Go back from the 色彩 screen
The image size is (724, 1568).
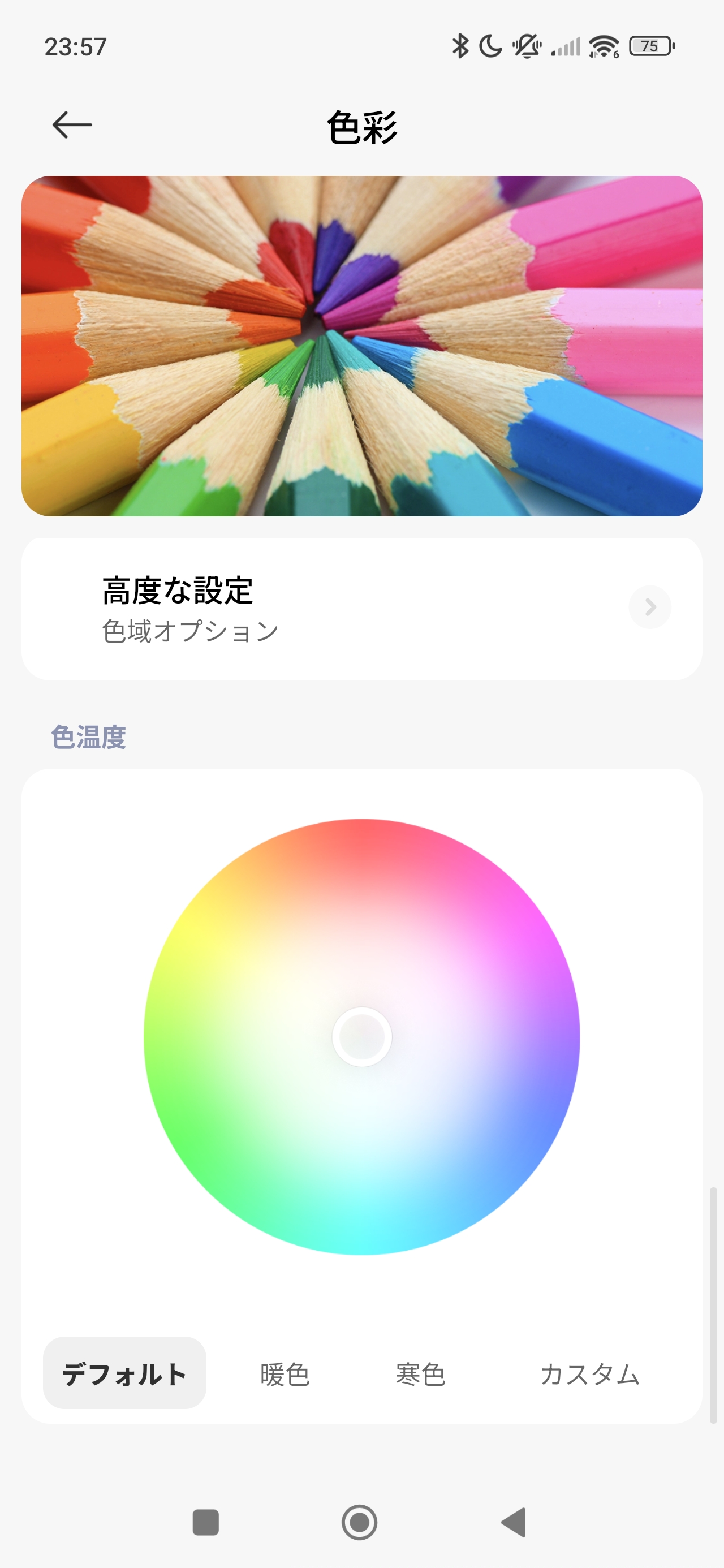click(72, 125)
